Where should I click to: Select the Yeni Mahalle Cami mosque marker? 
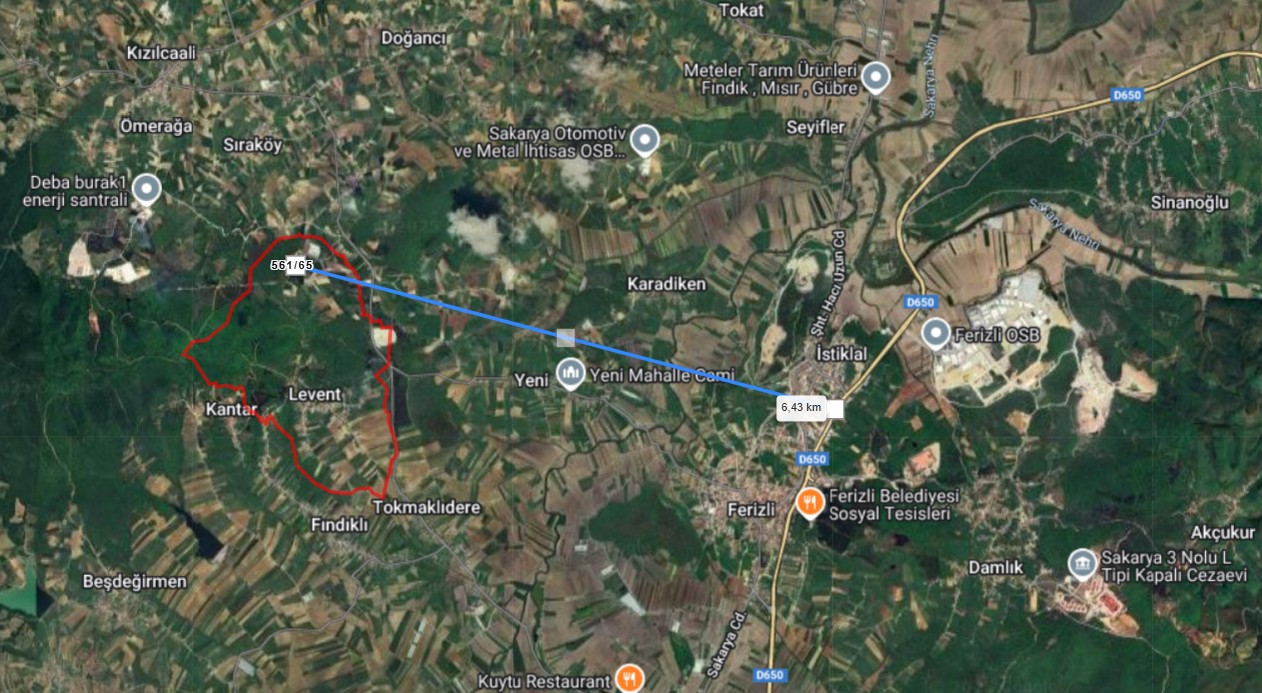[571, 374]
